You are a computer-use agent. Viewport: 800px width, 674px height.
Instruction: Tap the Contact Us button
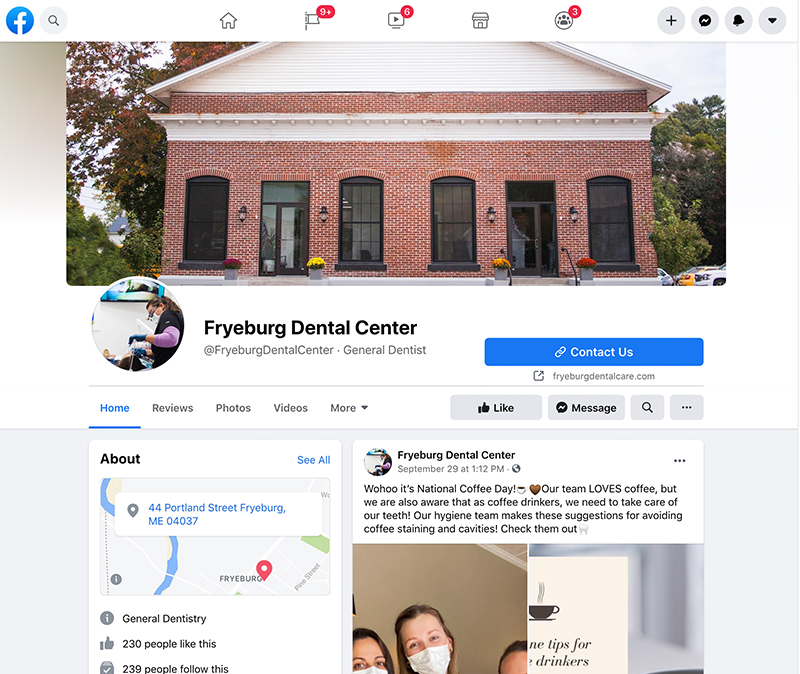(594, 352)
